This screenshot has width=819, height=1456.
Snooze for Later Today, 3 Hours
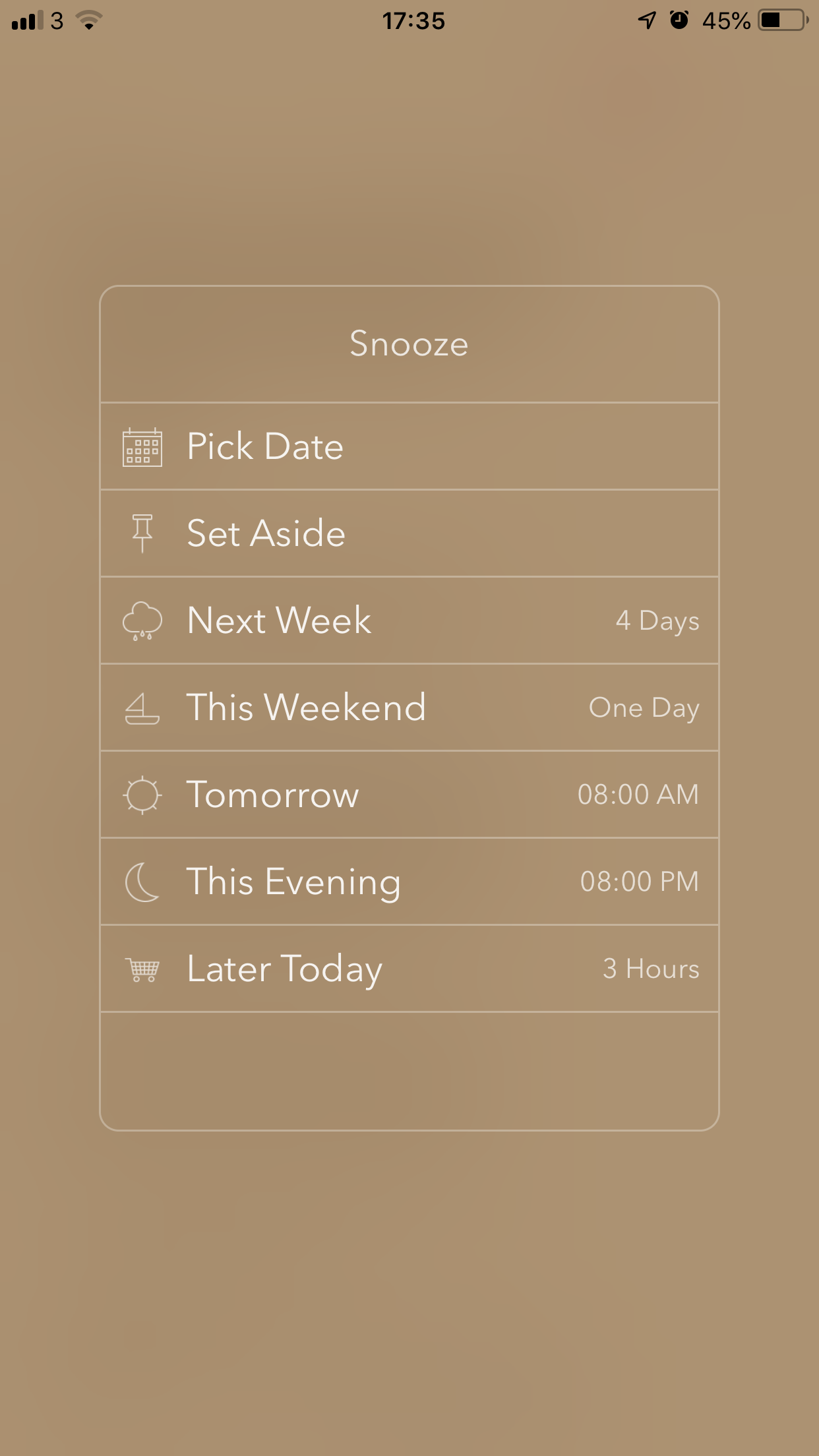pos(409,969)
